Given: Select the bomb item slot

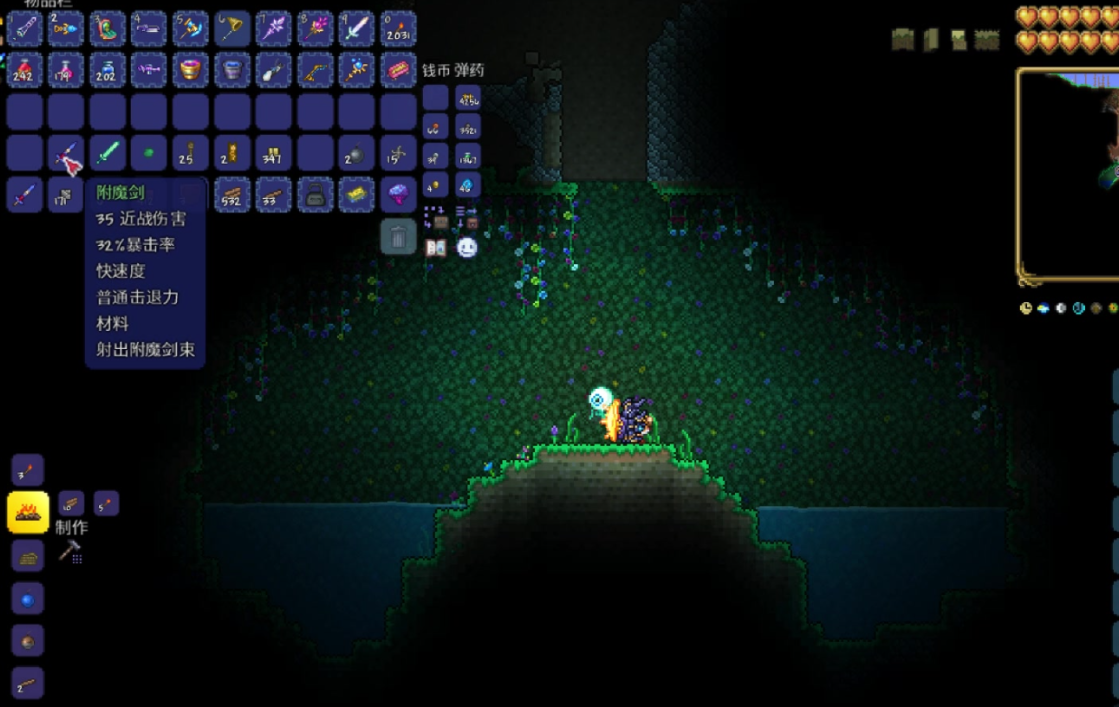Looking at the screenshot, I should click(x=356, y=153).
